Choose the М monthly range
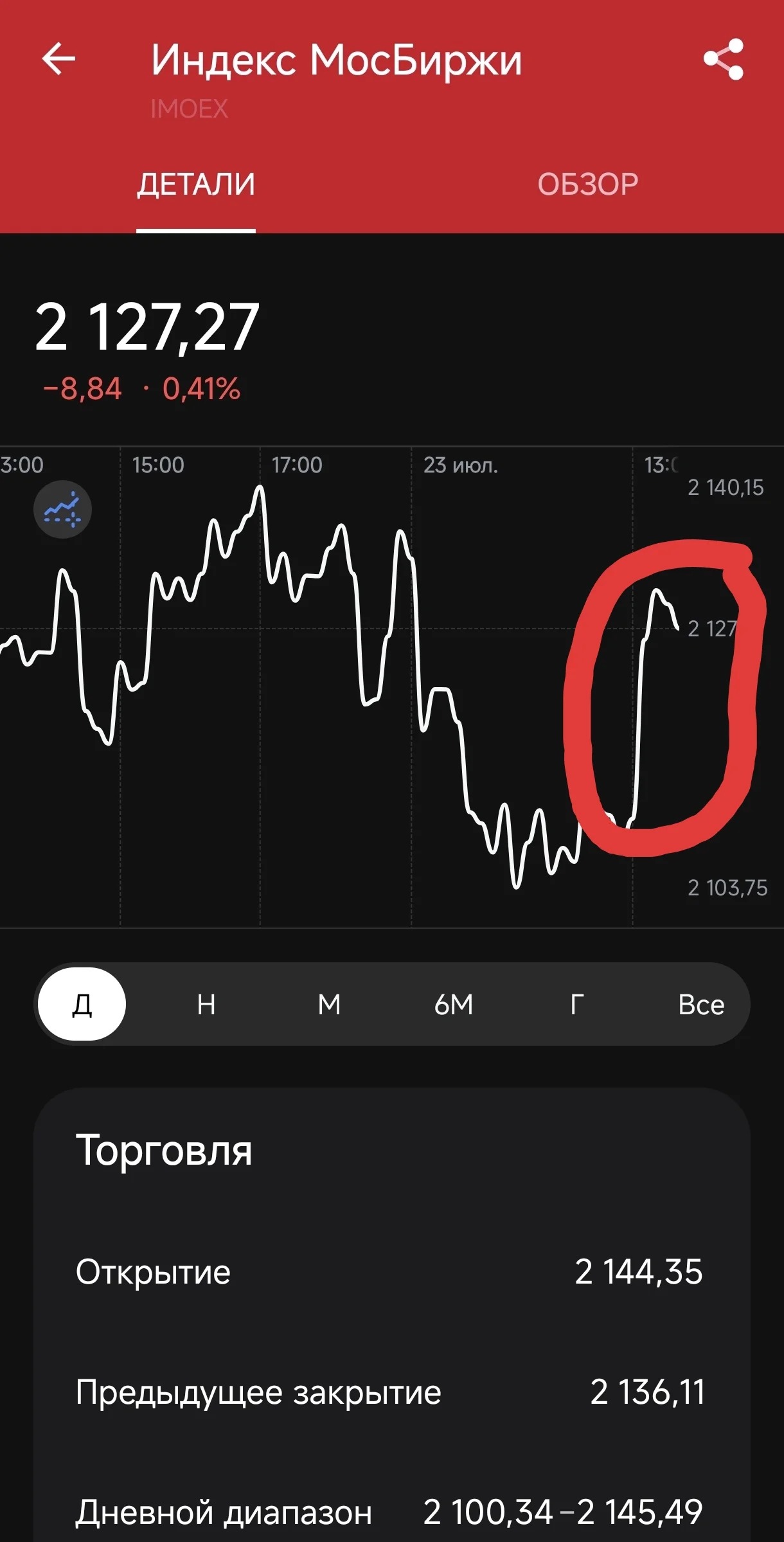784x1542 pixels. (330, 1004)
